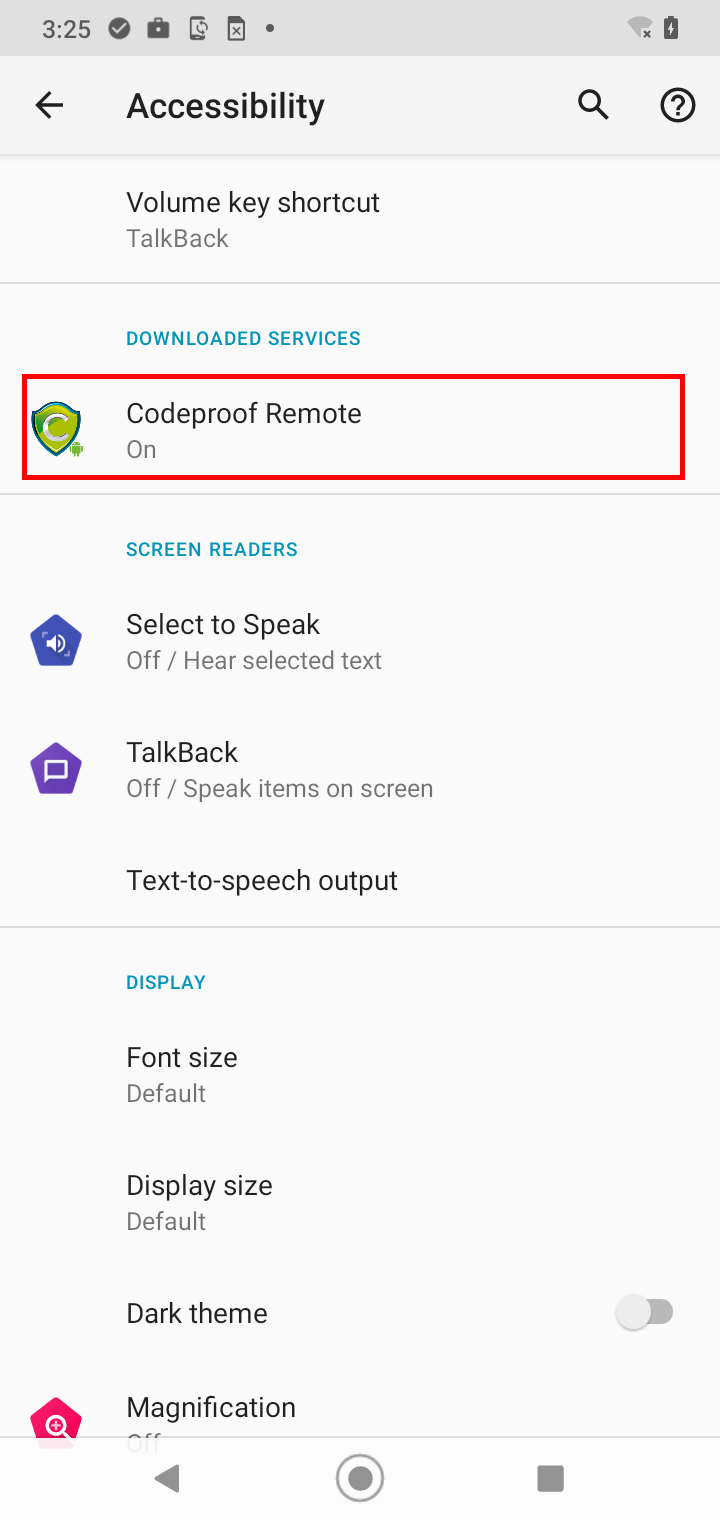This screenshot has height=1520, width=720.
Task: Open Font size setting
Action: 360,1074
